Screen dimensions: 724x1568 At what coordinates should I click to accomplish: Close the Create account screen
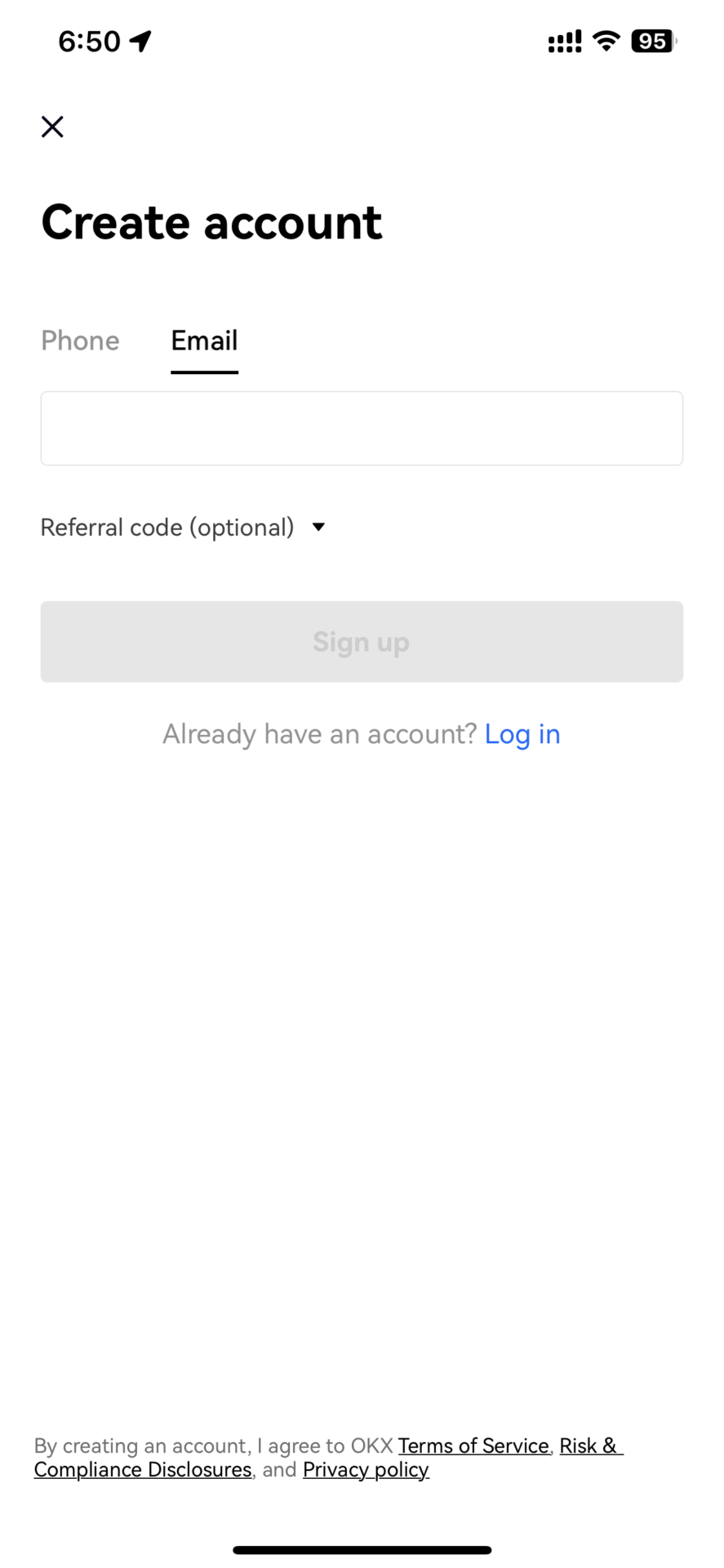coord(52,127)
